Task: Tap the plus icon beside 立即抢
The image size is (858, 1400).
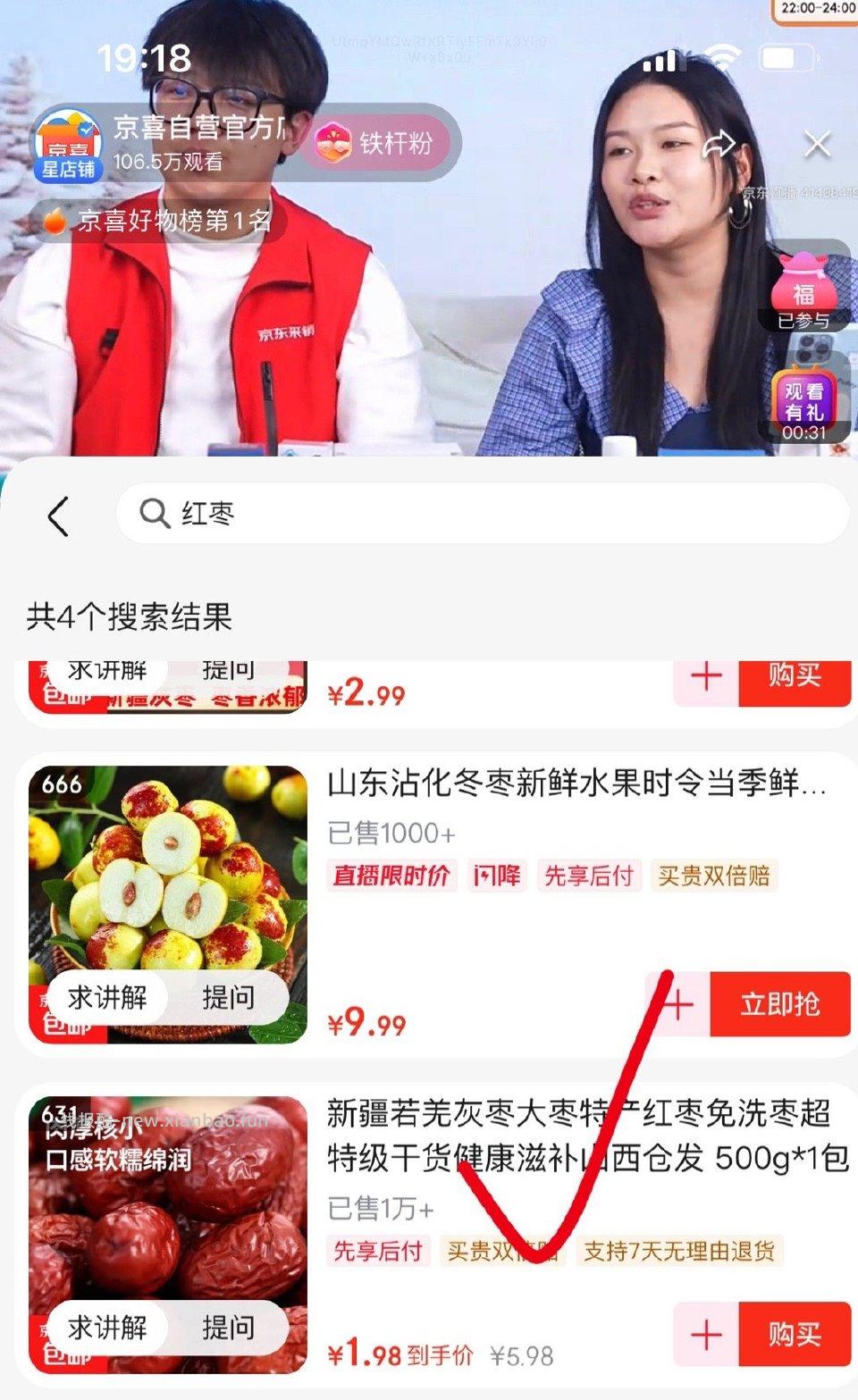Action: pos(679,1004)
